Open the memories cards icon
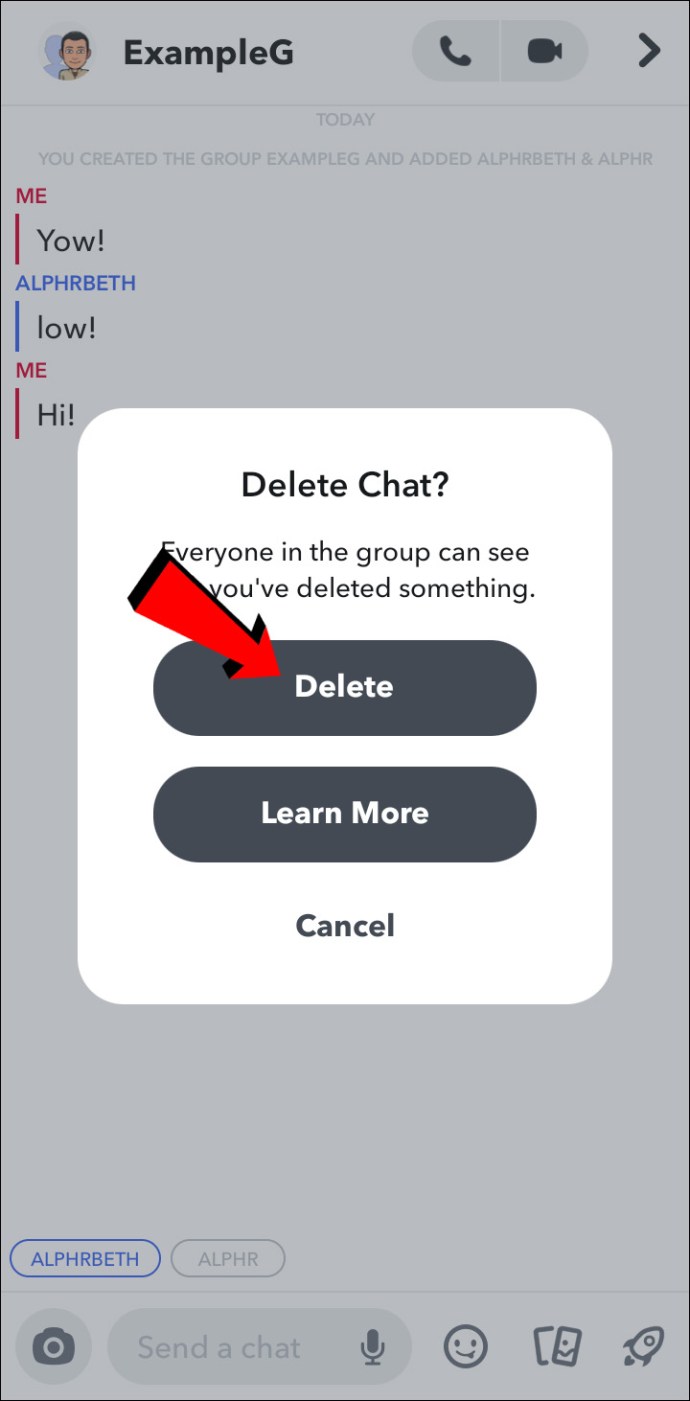This screenshot has width=690, height=1401. point(557,1347)
